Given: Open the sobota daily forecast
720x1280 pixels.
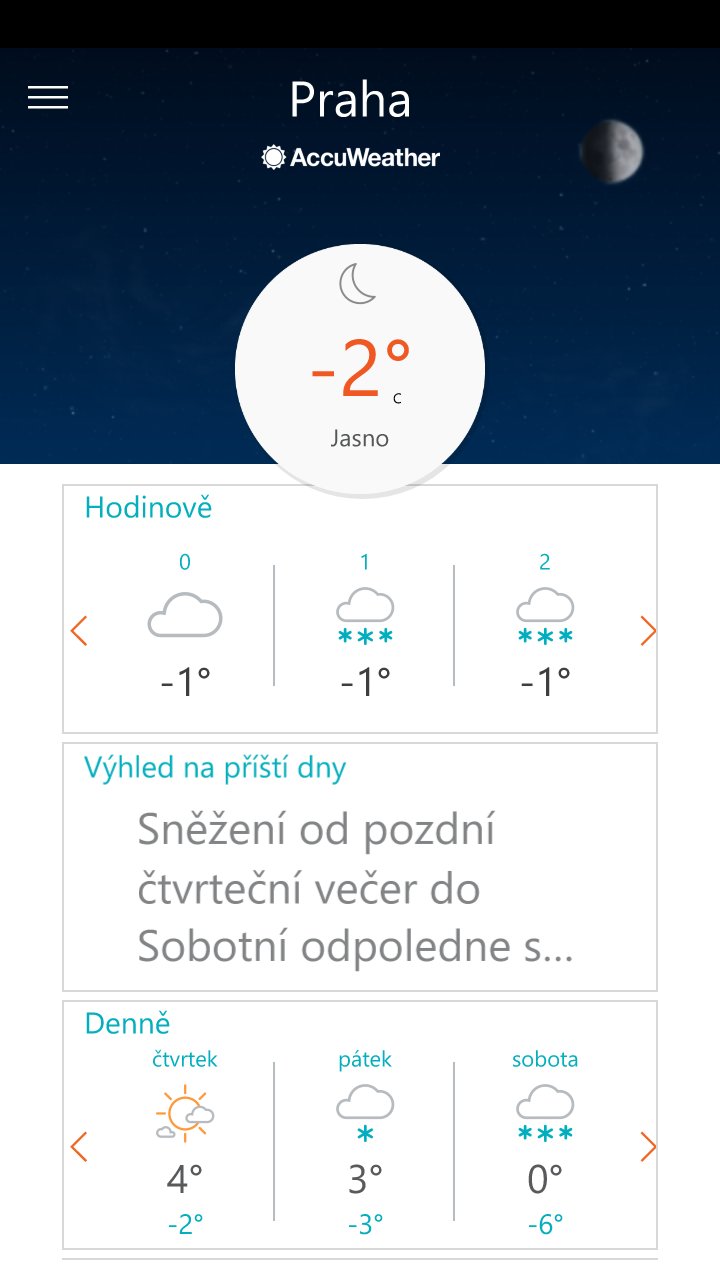Looking at the screenshot, I should [x=545, y=1142].
